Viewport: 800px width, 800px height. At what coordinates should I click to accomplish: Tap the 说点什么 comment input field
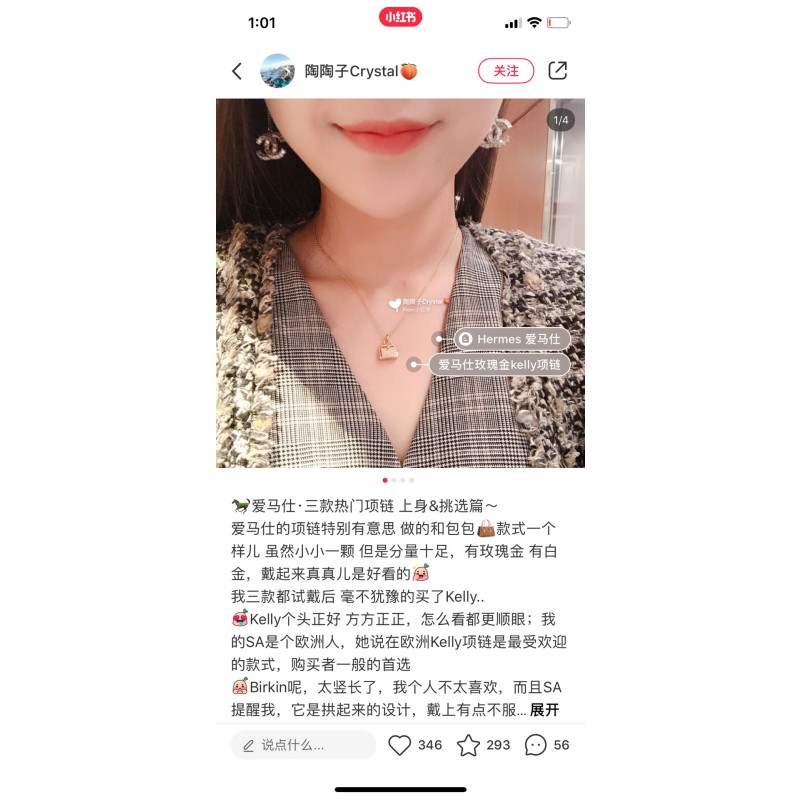(x=304, y=745)
